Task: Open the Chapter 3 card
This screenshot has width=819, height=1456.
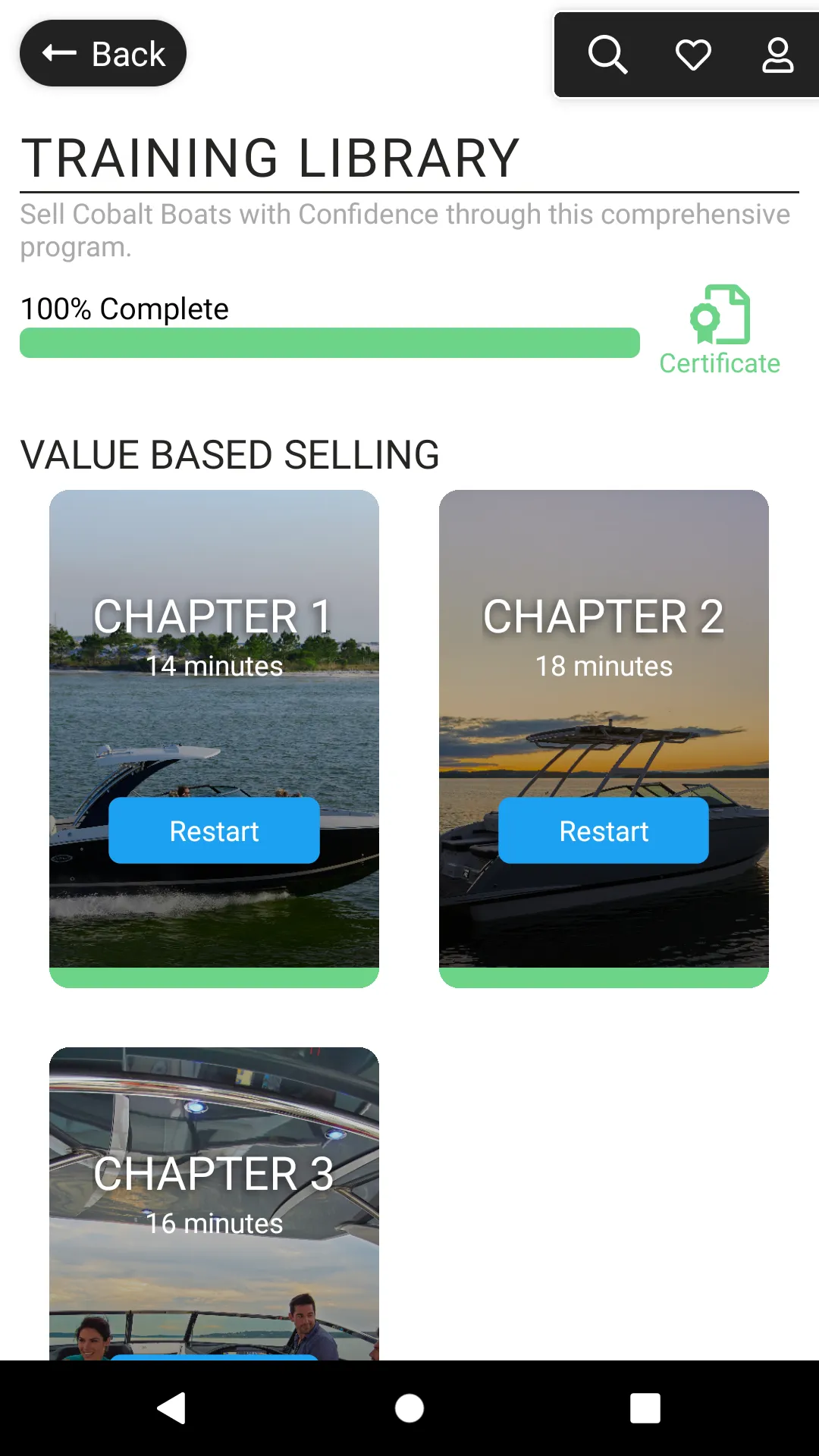Action: pos(214,1203)
